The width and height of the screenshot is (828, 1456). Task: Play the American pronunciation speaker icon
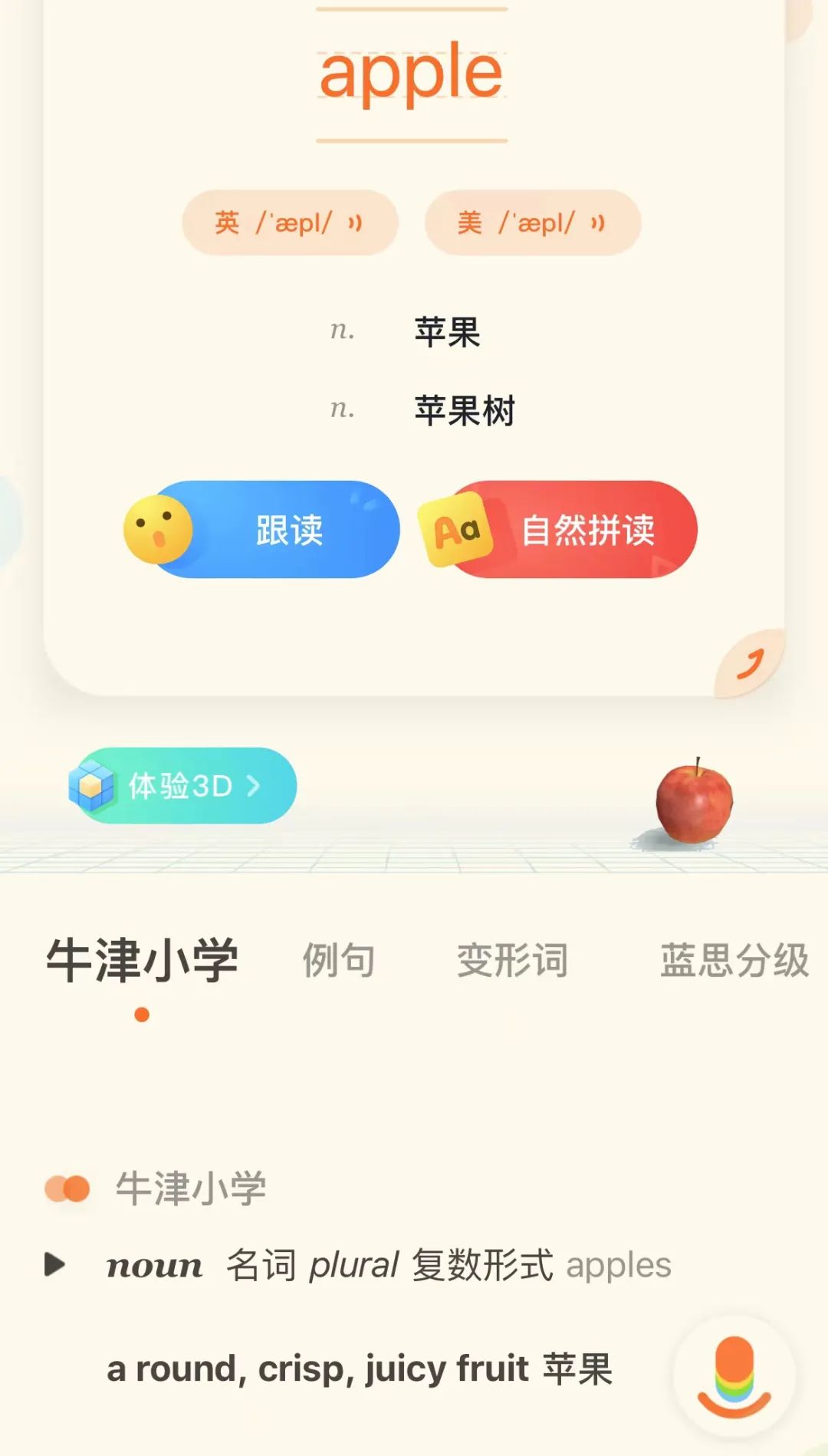tap(597, 222)
